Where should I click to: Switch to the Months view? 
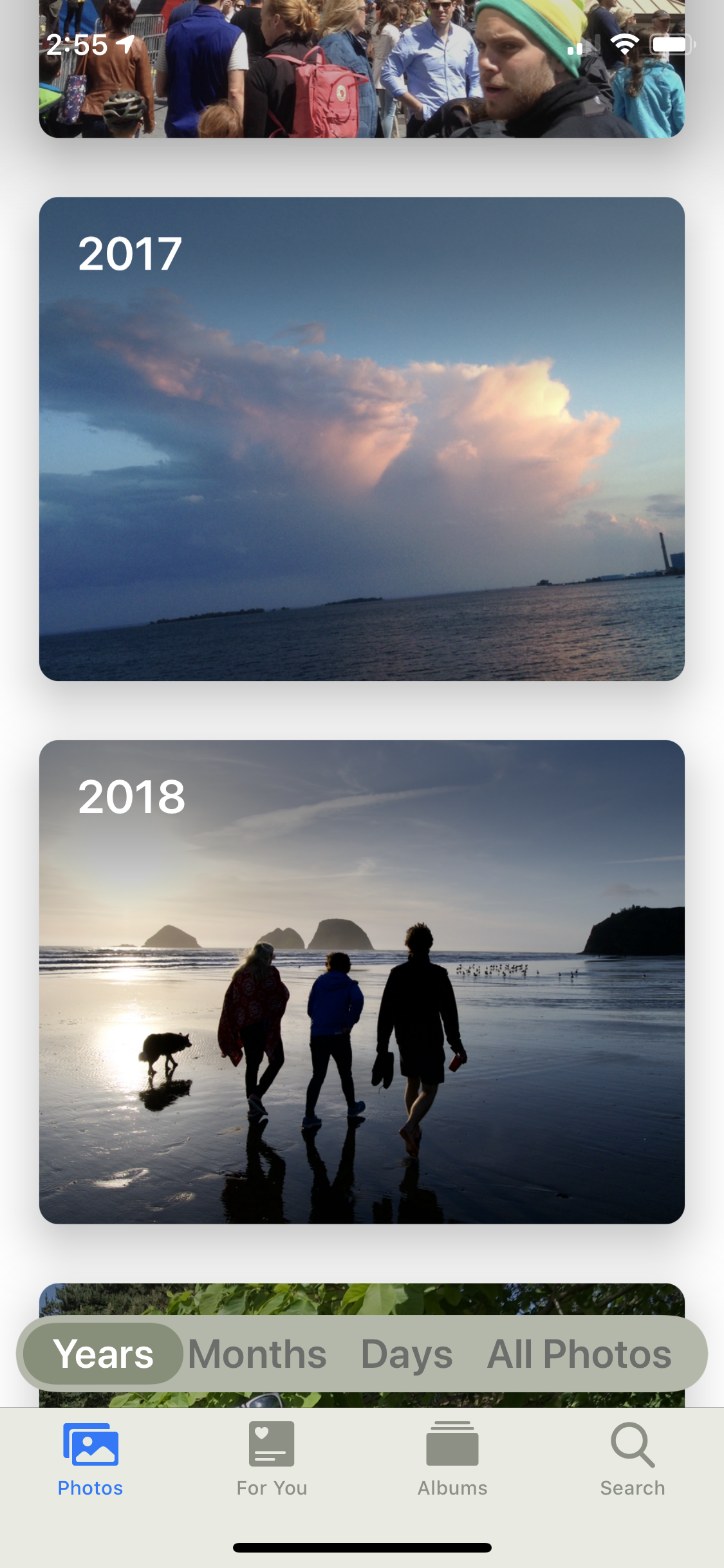pos(257,1354)
